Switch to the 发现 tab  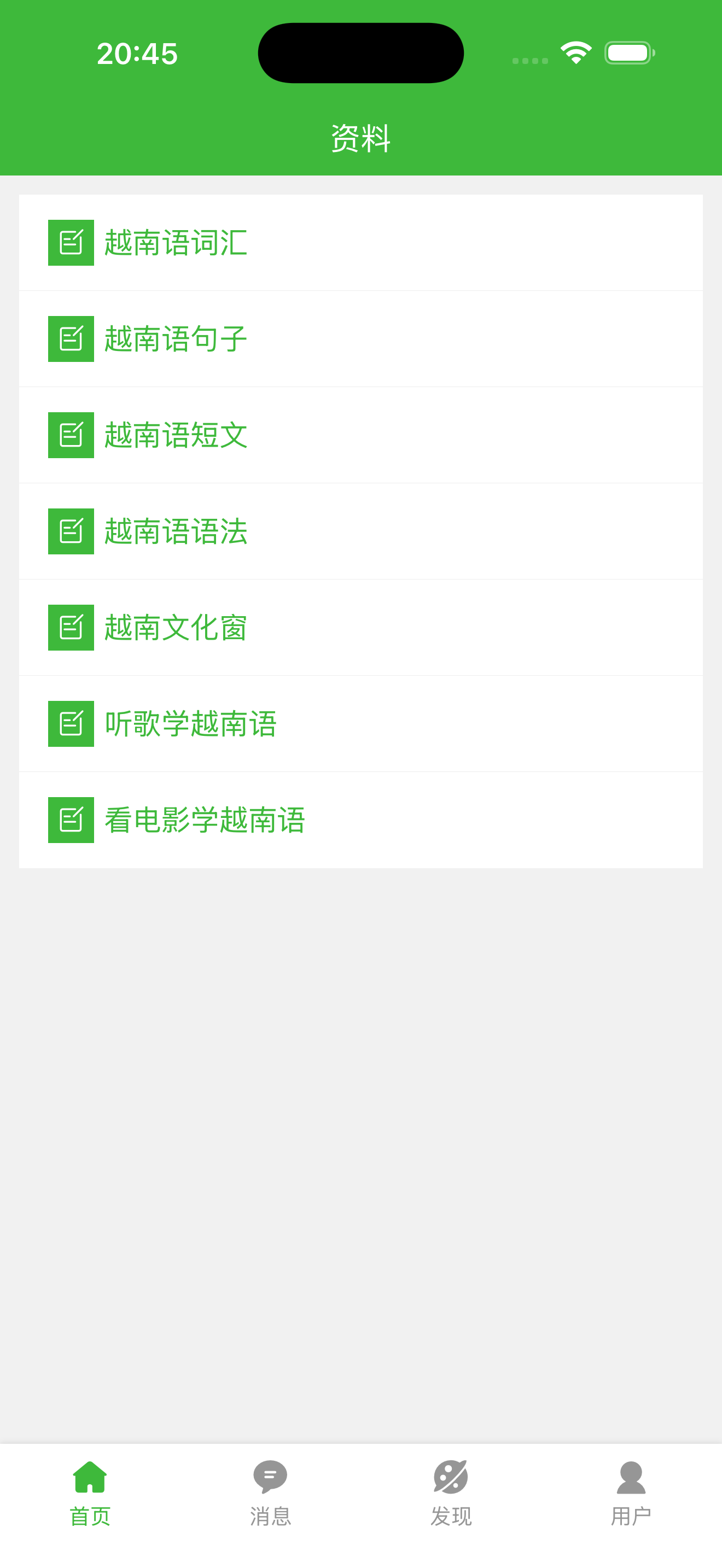[x=451, y=1494]
